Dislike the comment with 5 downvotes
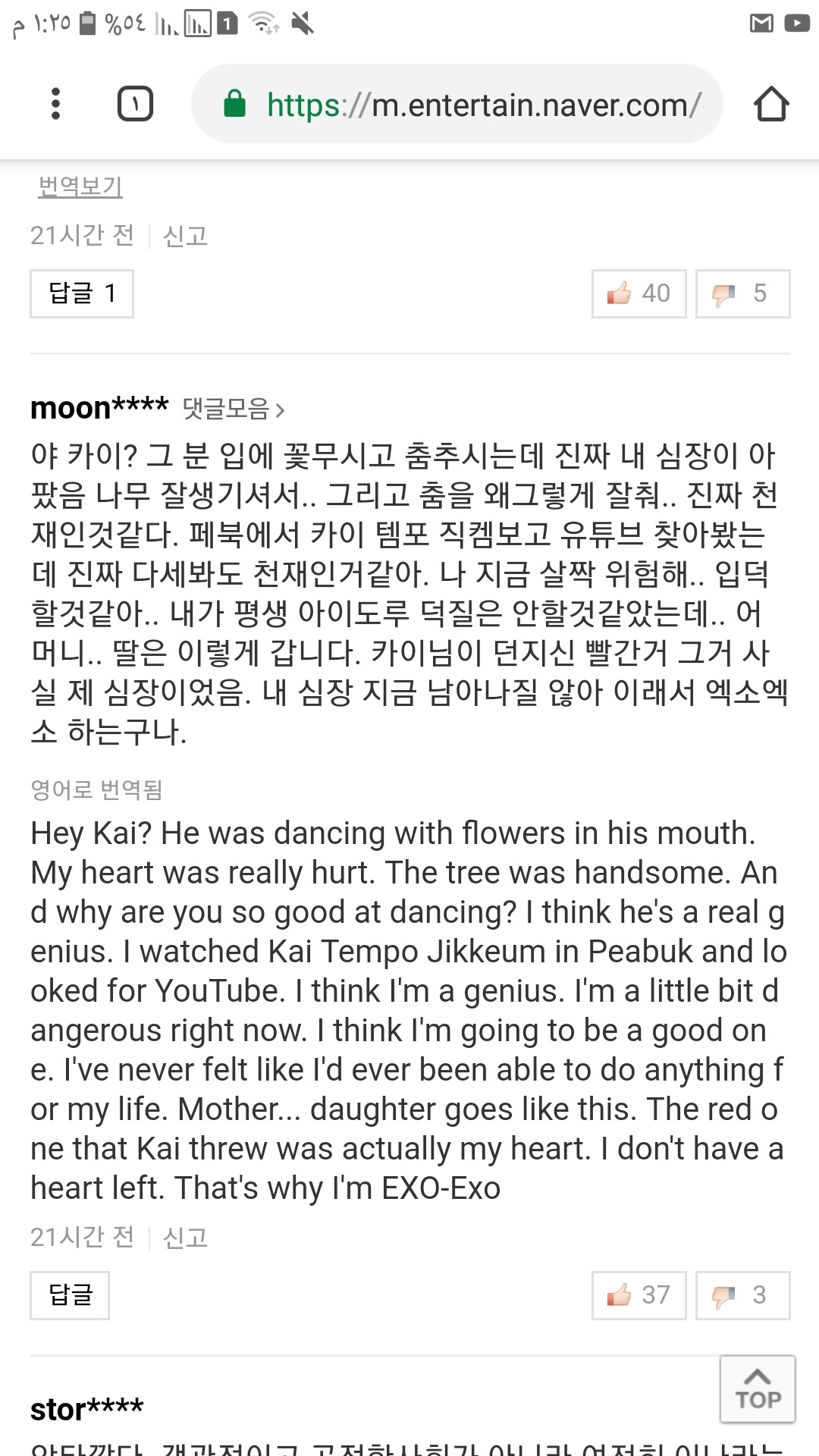This screenshot has height=1456, width=819. click(742, 293)
